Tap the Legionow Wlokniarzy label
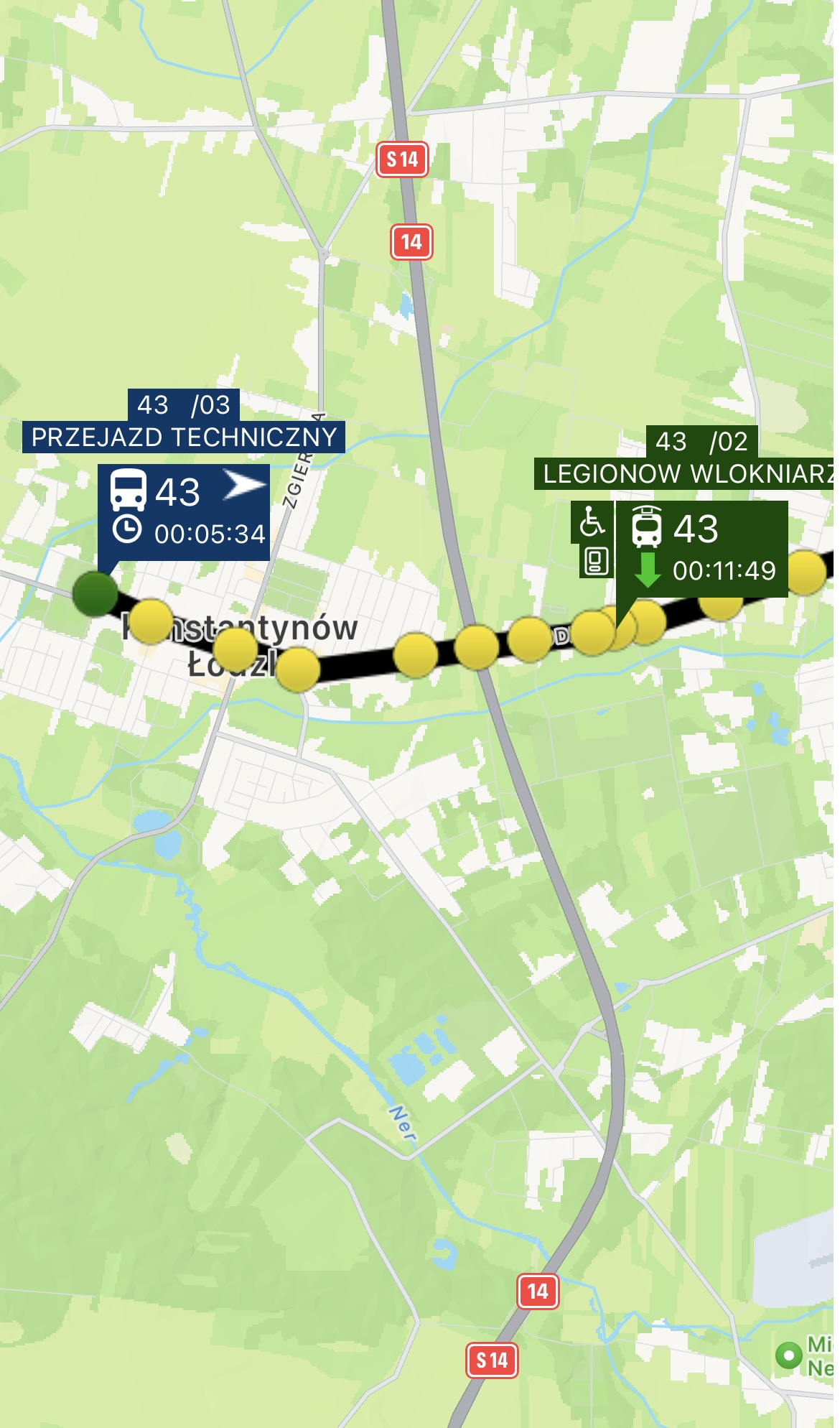 pos(687,474)
